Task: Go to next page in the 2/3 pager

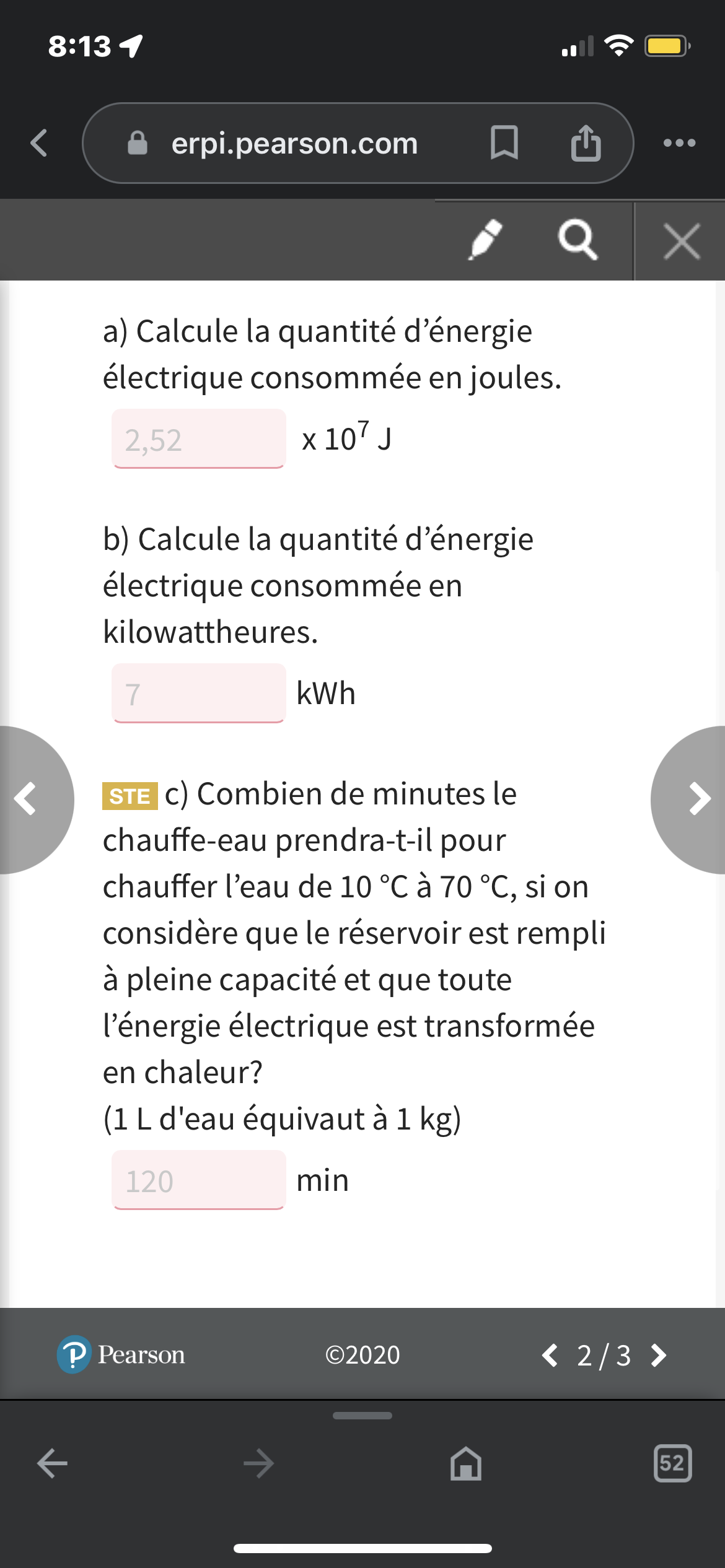Action: point(659,1355)
